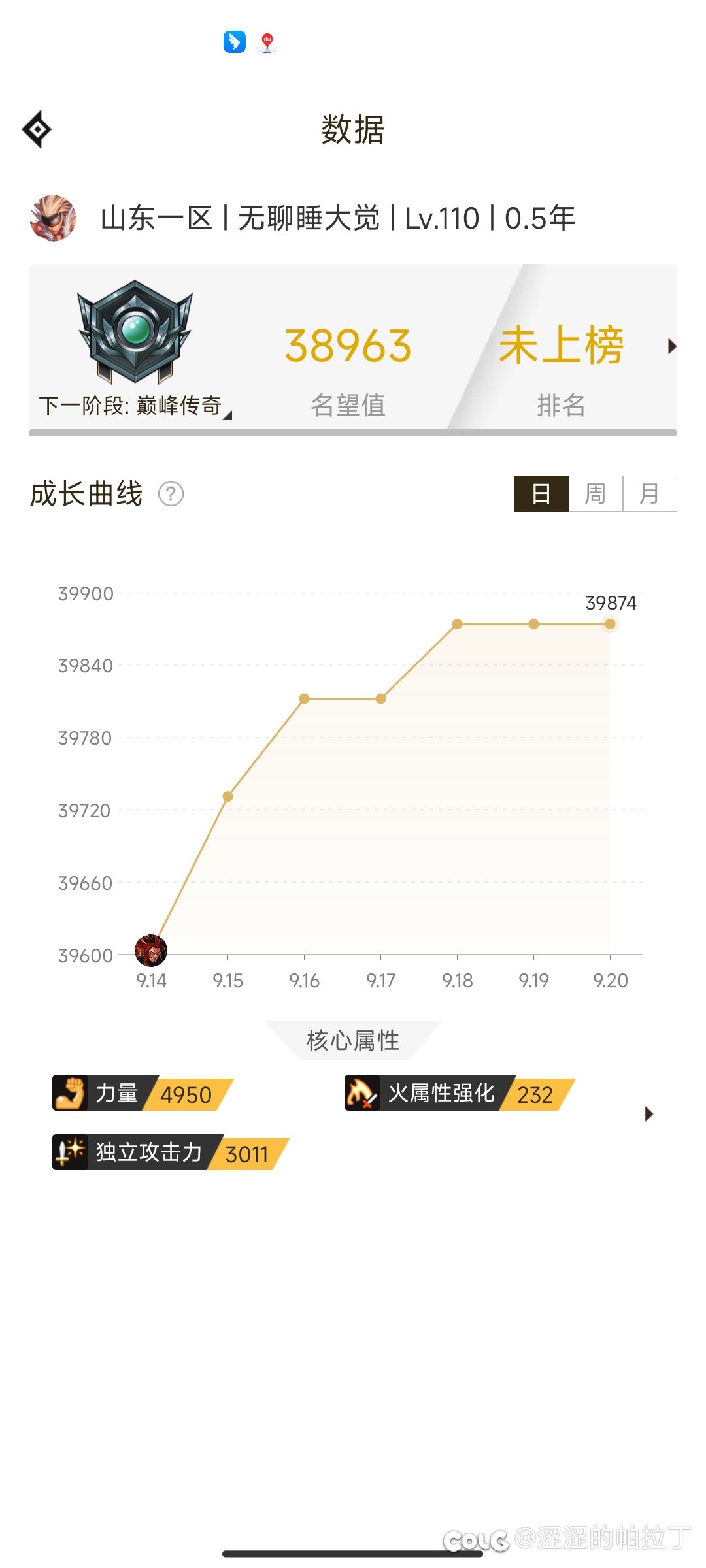
Task: Tap the 9.20 data point on the chart
Action: 610,624
